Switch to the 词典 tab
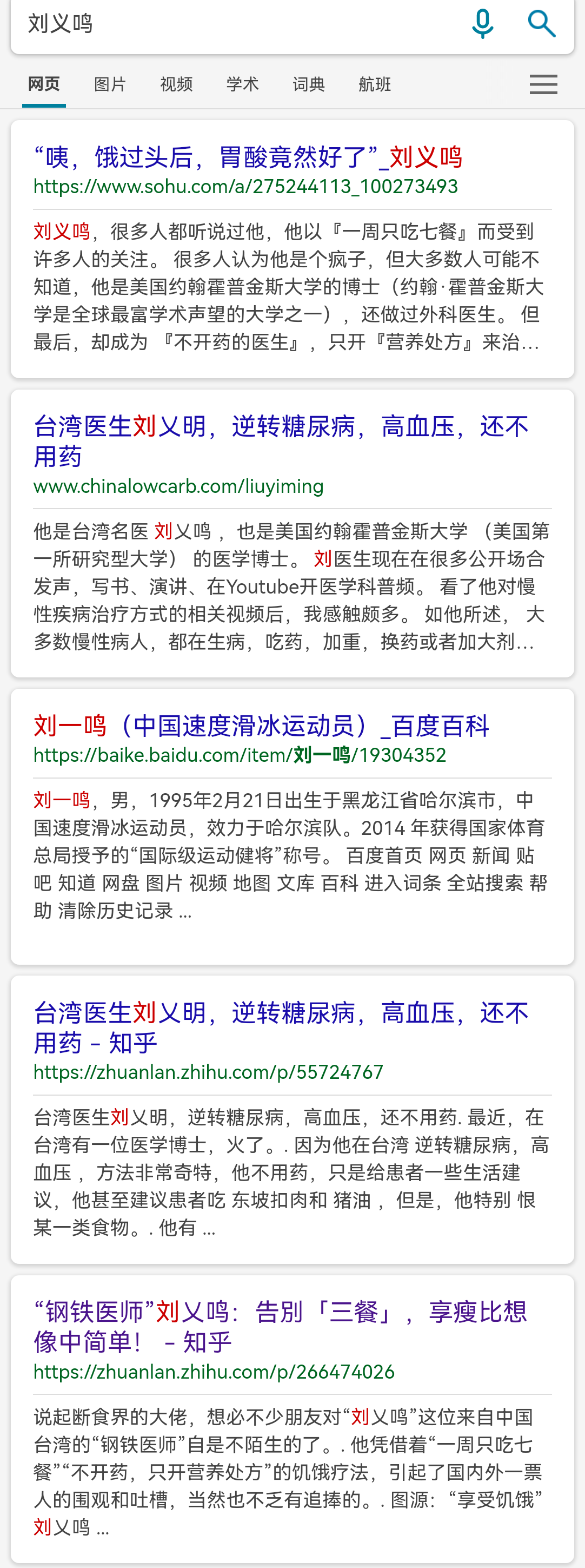 [x=309, y=84]
